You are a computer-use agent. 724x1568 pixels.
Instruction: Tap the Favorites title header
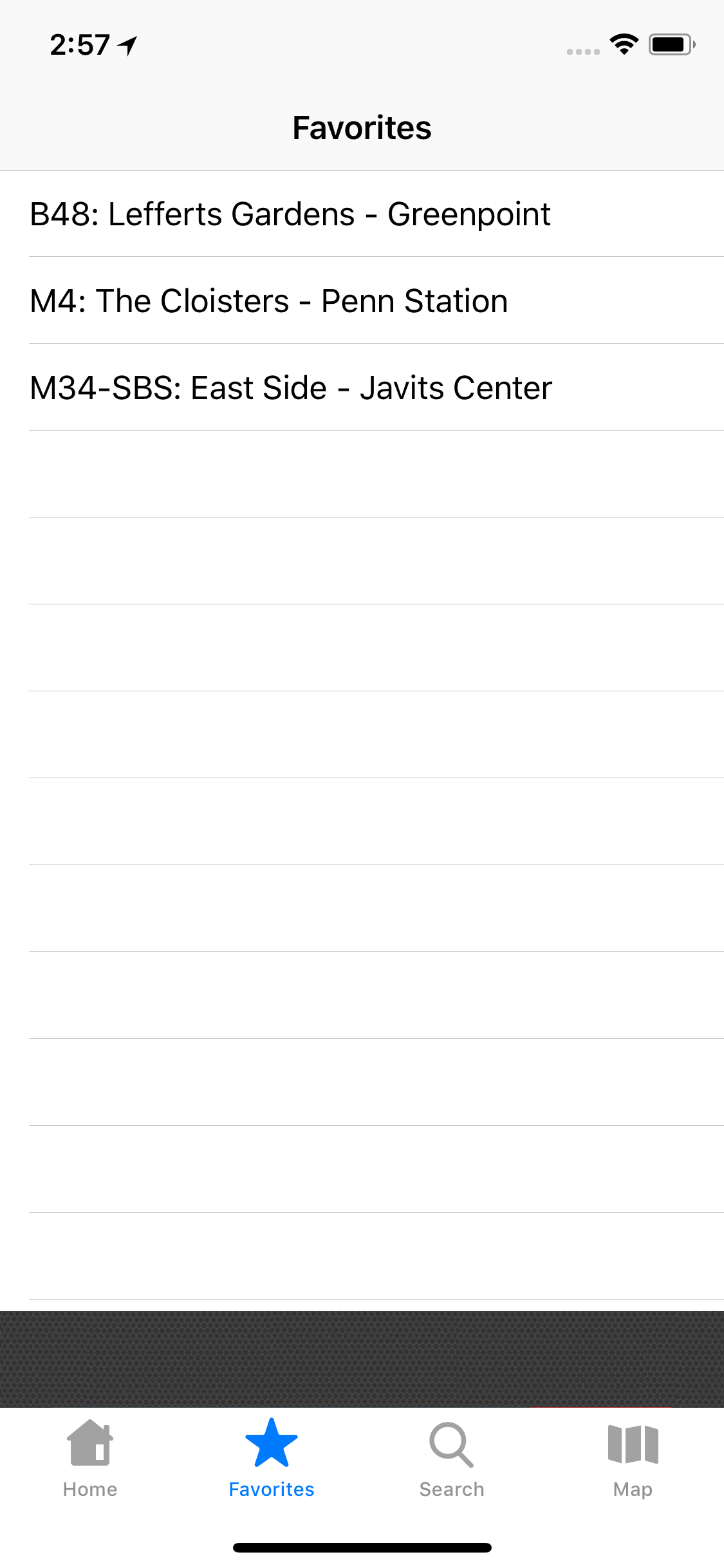coord(362,127)
